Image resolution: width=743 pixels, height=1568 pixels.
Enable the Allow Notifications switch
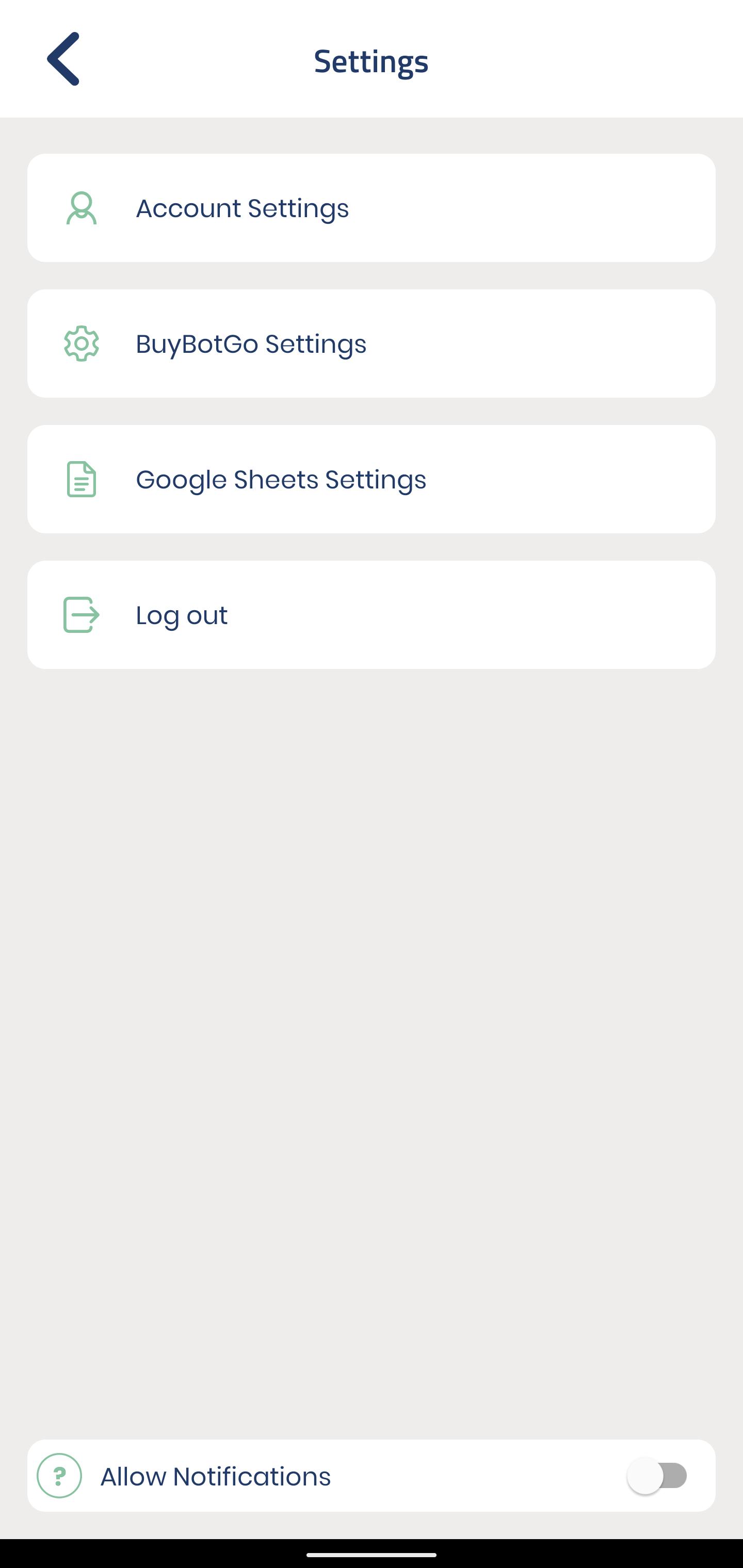coord(658,1476)
